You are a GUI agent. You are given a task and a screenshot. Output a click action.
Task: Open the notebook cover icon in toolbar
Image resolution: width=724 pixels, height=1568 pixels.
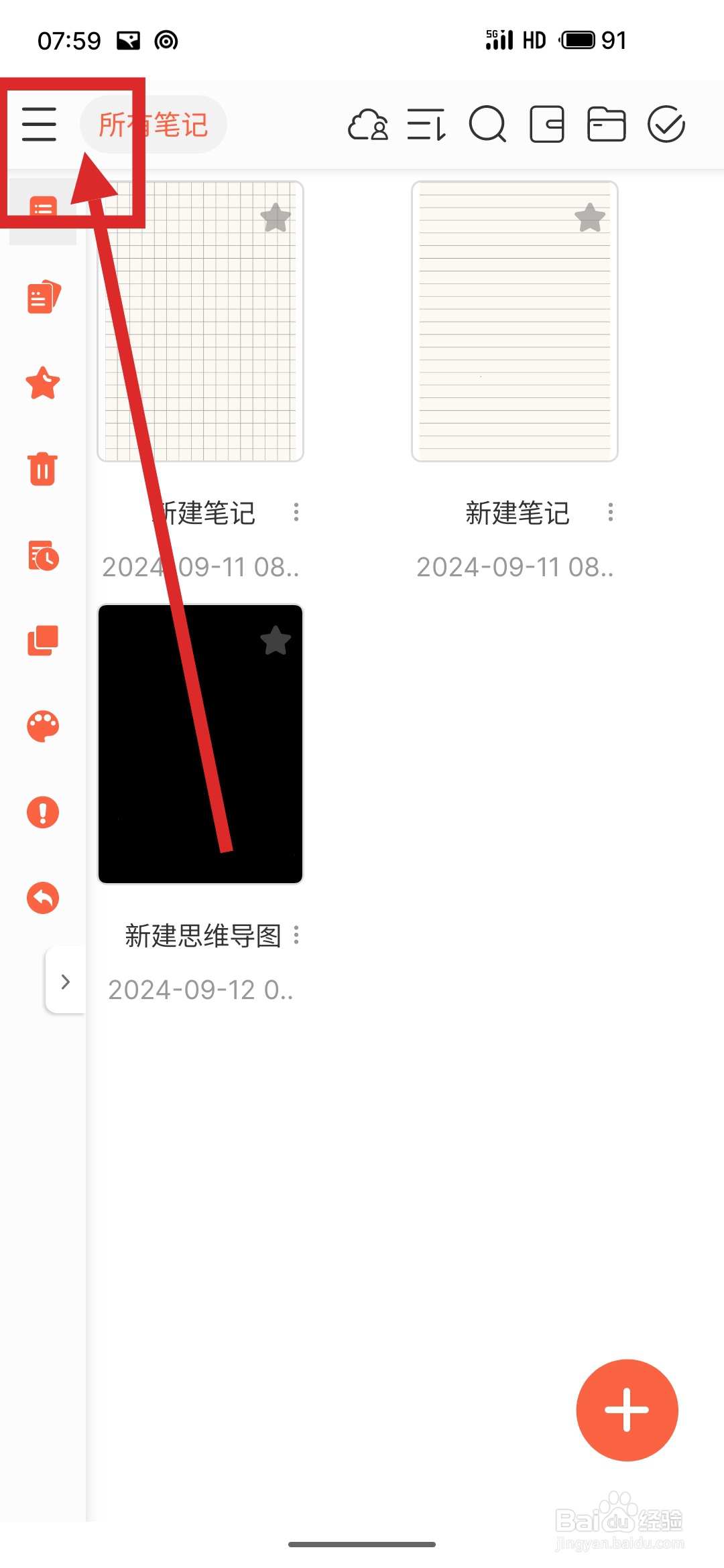click(546, 125)
